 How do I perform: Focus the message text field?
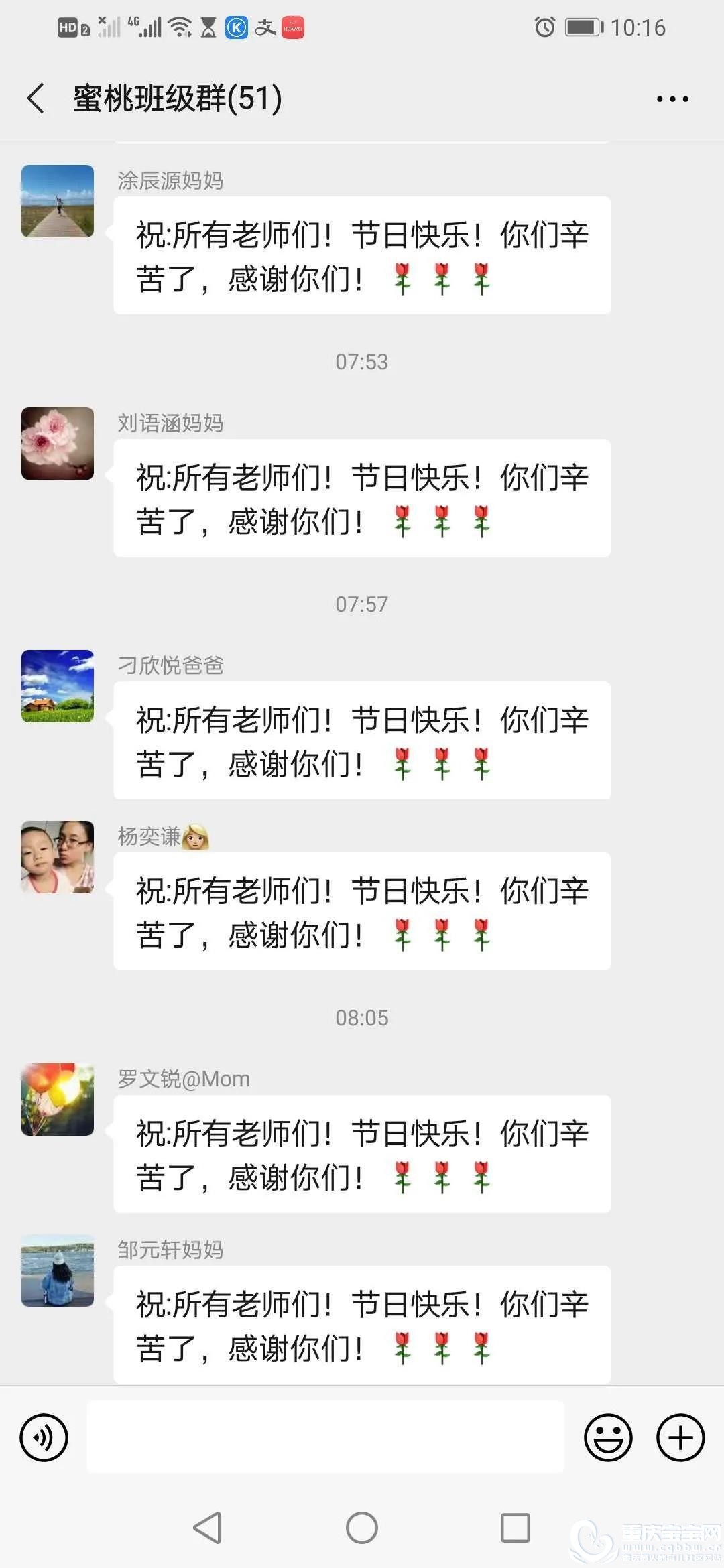(325, 1437)
